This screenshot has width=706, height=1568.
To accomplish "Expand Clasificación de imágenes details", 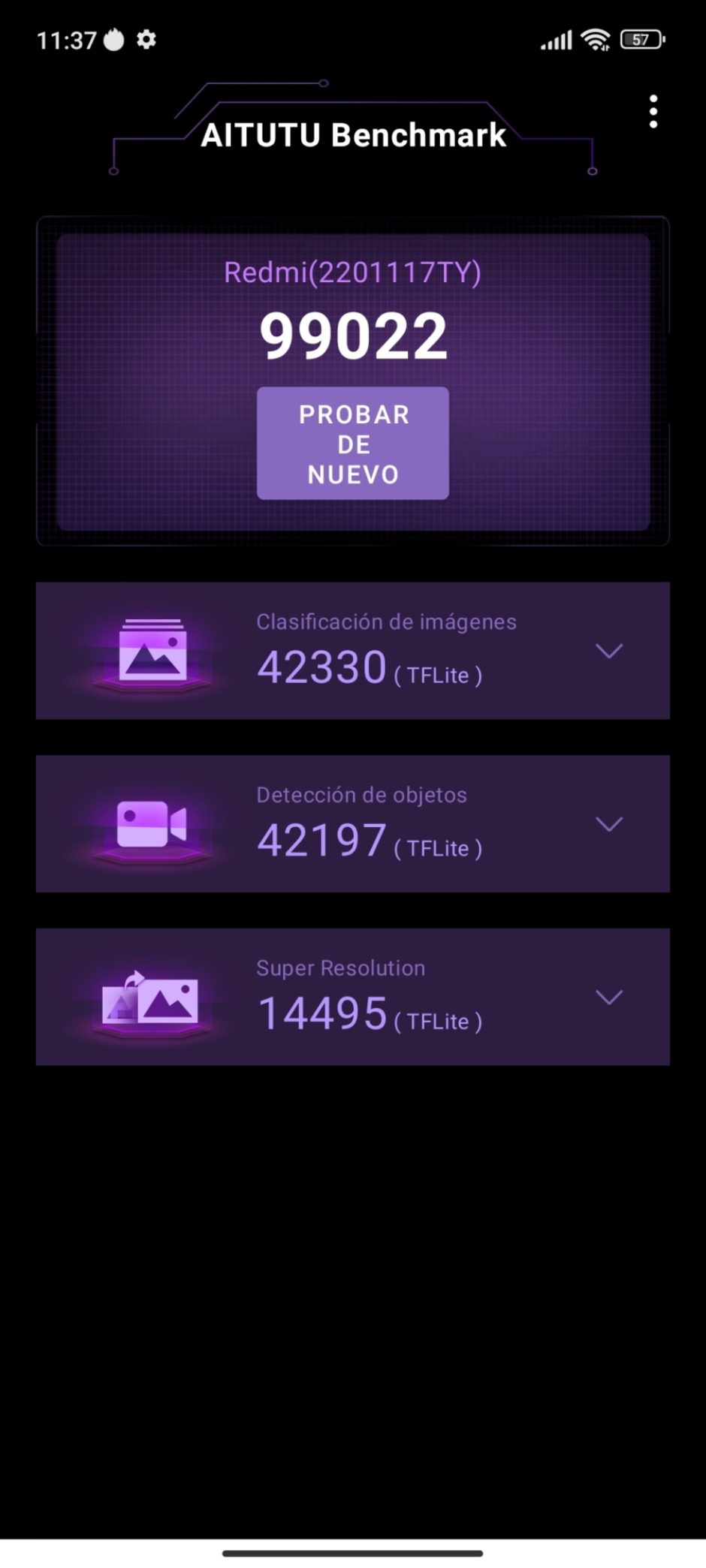I will 609,651.
